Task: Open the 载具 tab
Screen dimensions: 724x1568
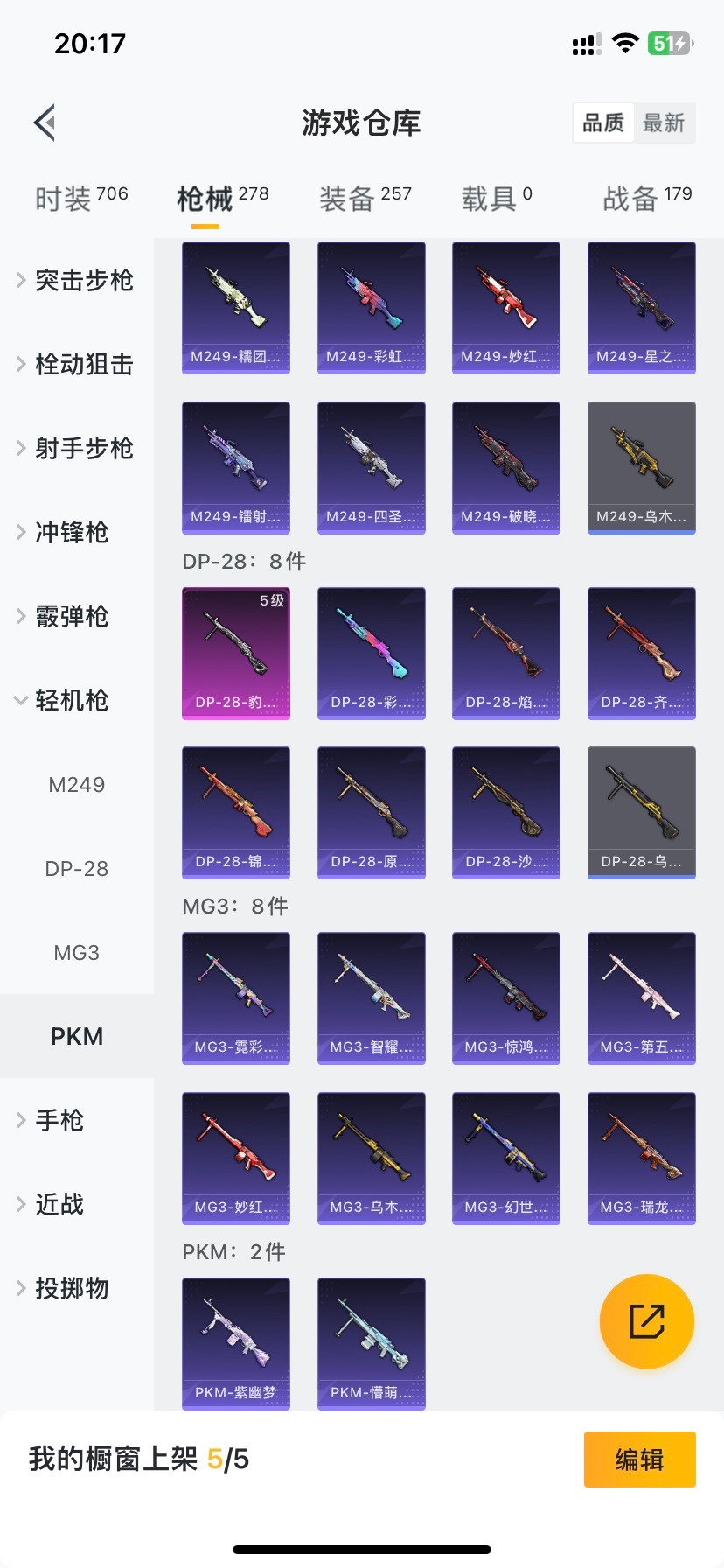Action: (496, 199)
